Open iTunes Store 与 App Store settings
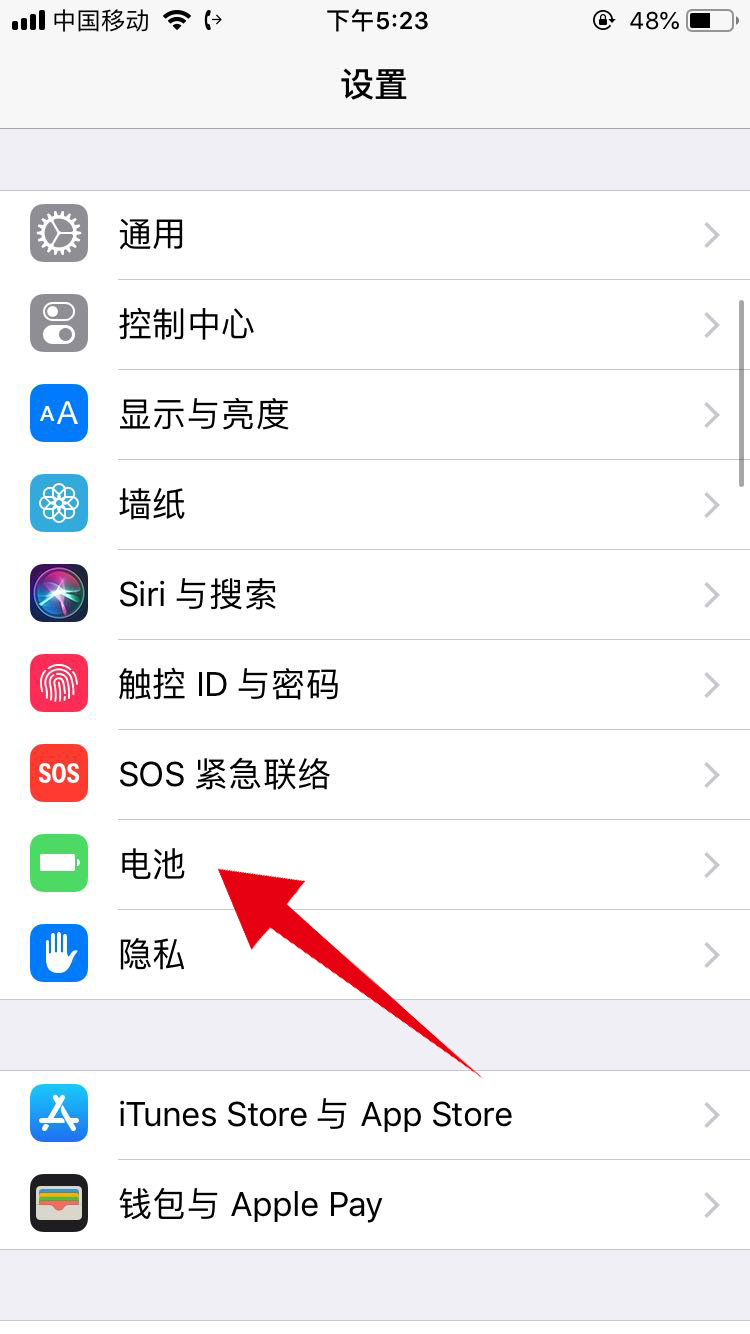Image resolution: width=750 pixels, height=1334 pixels. (x=375, y=1115)
